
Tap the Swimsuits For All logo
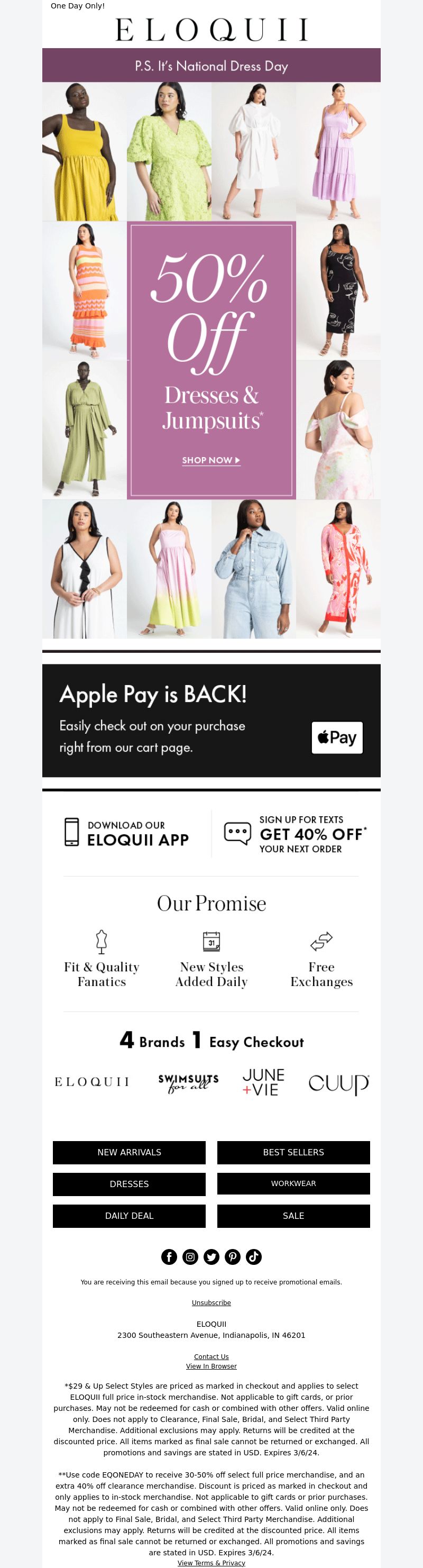click(x=188, y=1082)
